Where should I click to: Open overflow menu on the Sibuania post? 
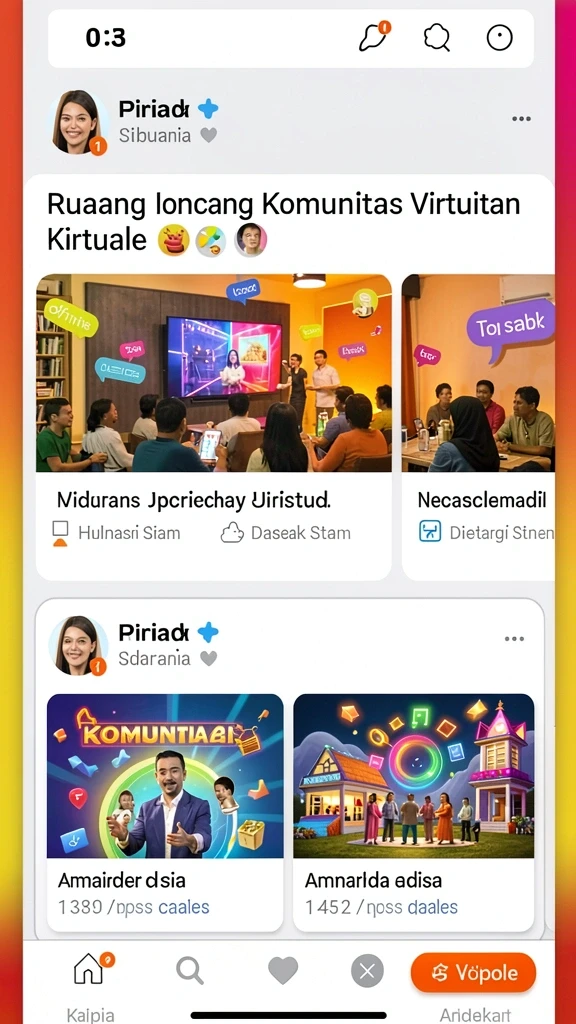(521, 119)
